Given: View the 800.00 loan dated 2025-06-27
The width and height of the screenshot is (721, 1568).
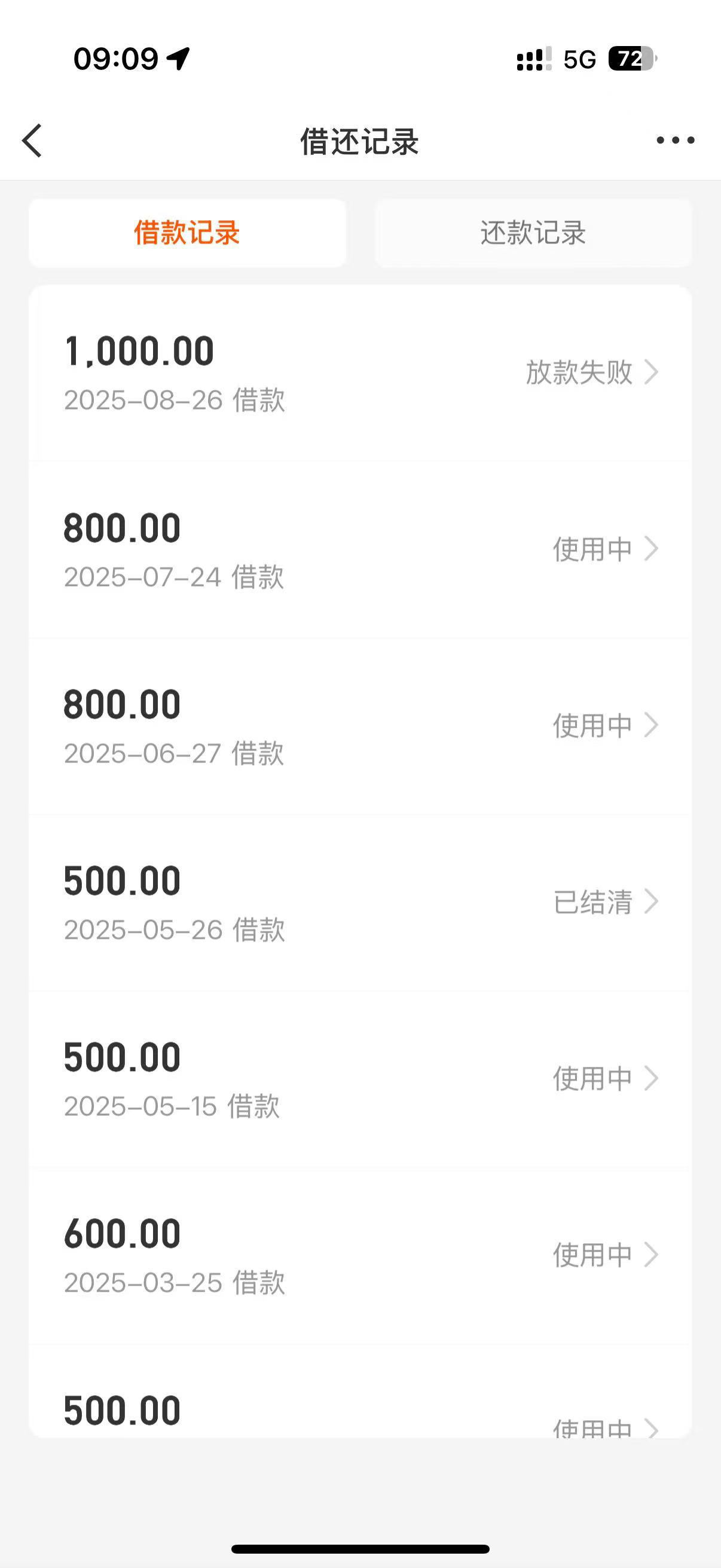Looking at the screenshot, I should click(360, 726).
